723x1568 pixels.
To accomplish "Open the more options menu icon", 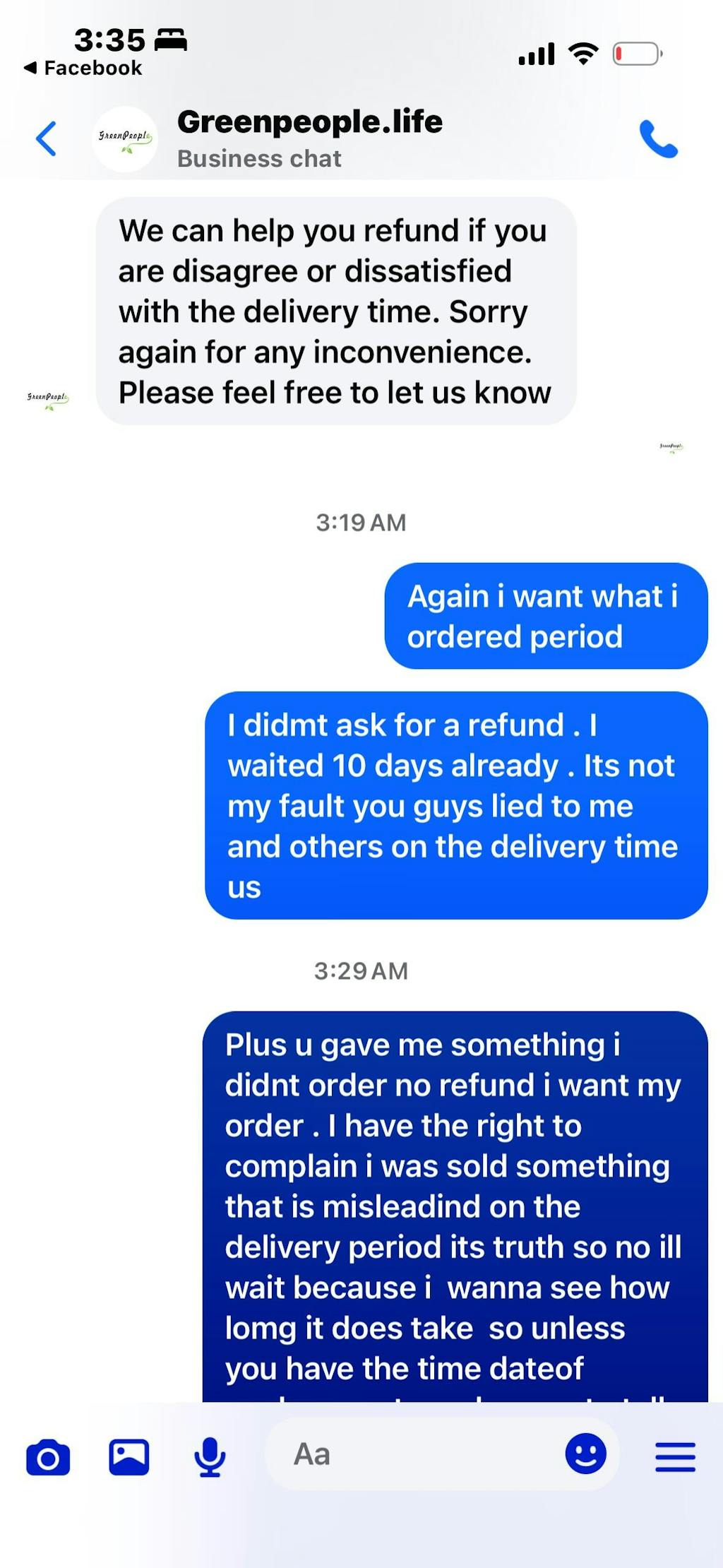I will (675, 1456).
